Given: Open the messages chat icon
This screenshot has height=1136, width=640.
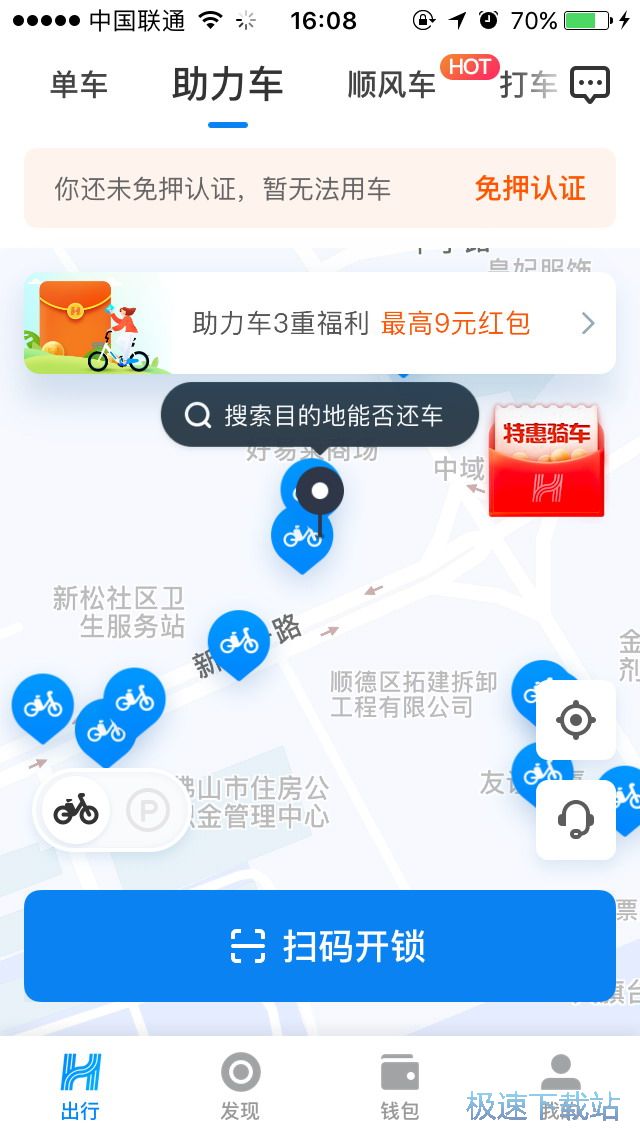Looking at the screenshot, I should point(589,86).
